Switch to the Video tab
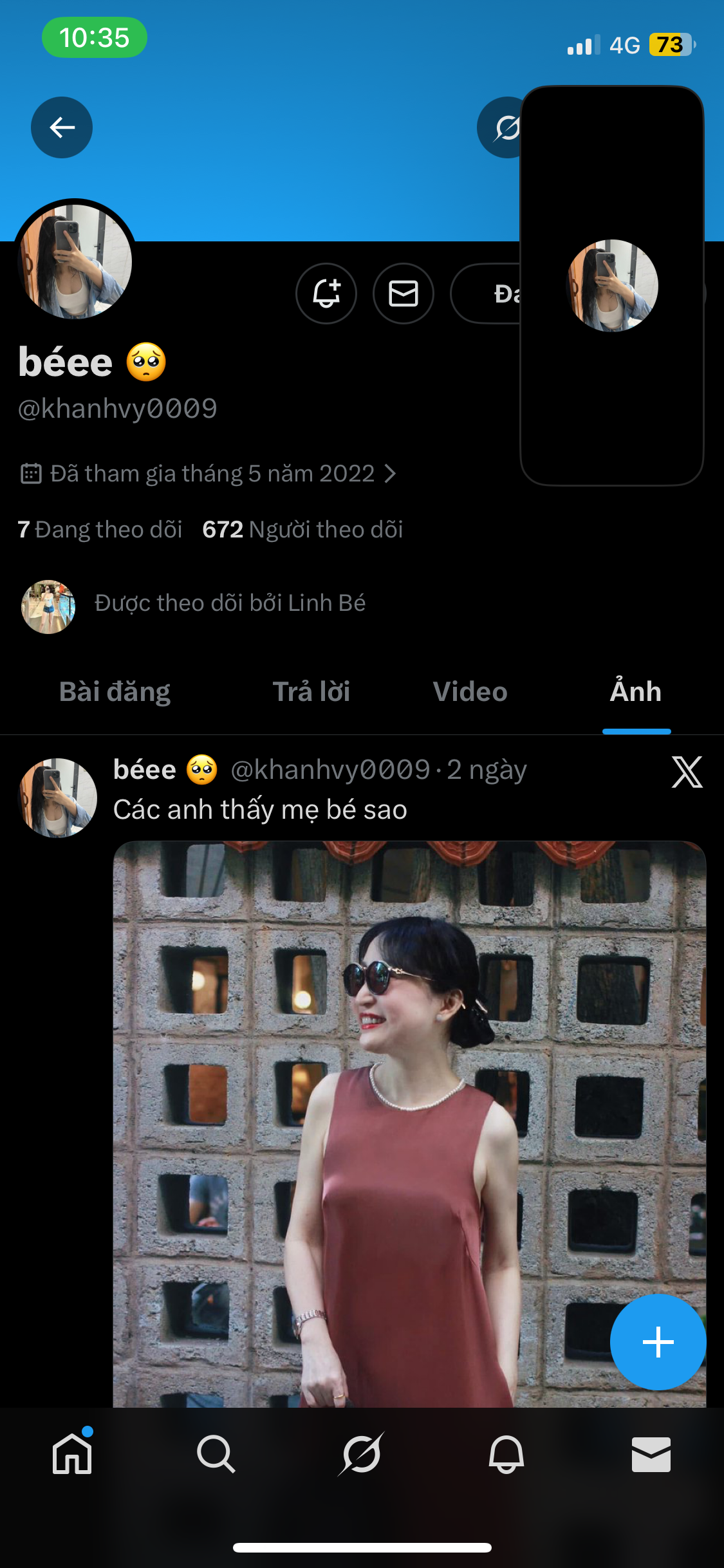Screen dimensions: 724x1568 470,692
